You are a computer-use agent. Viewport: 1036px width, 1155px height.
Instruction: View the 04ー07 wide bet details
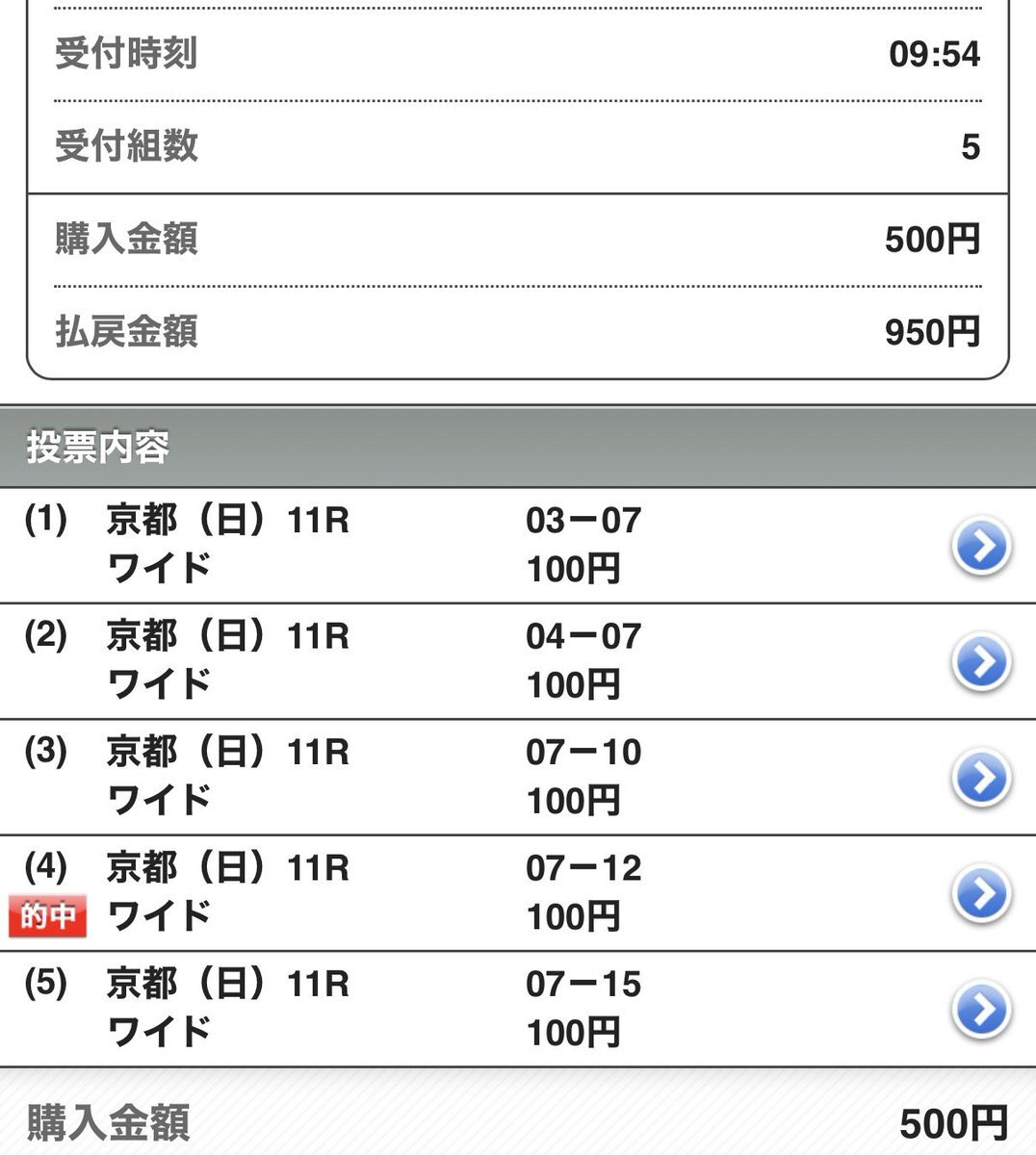[x=981, y=661]
